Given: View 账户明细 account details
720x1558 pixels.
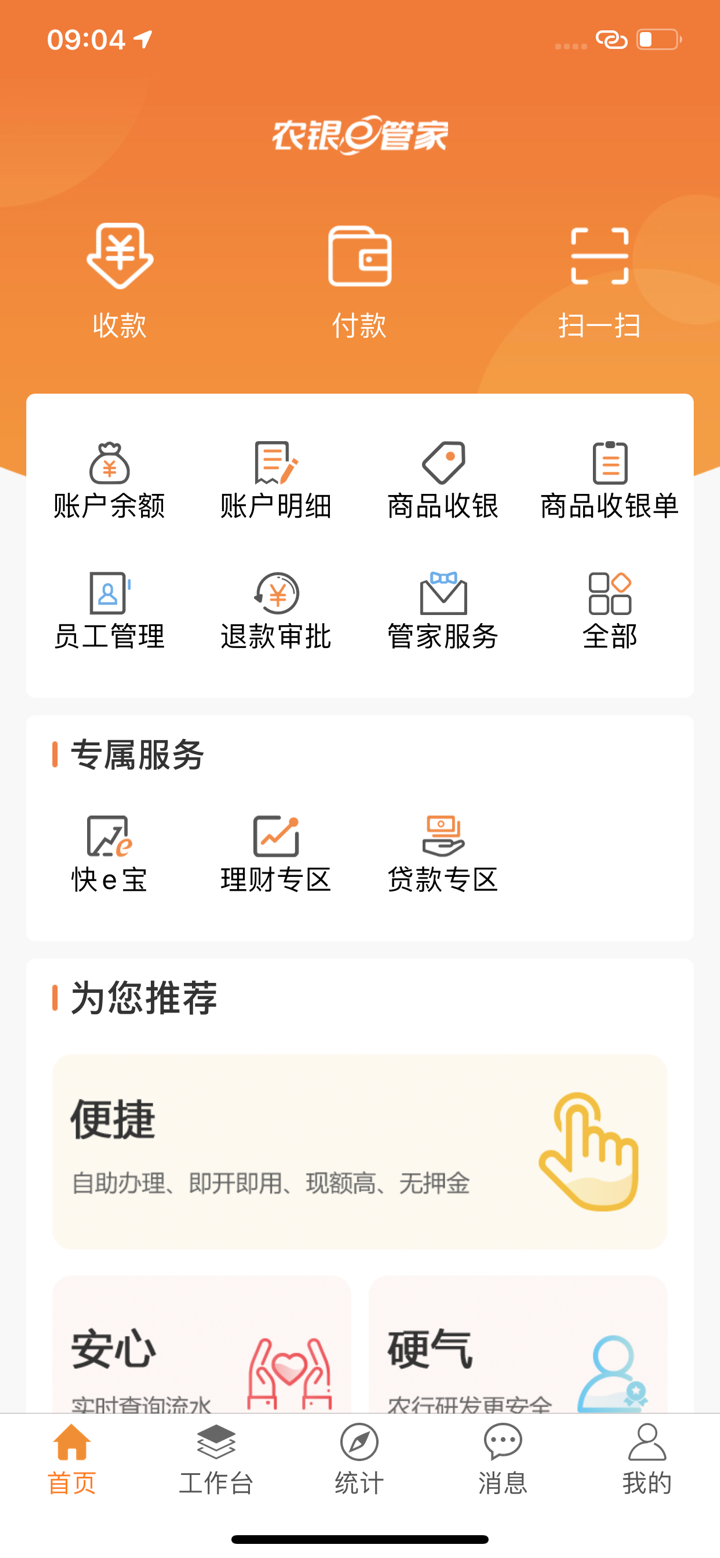Looking at the screenshot, I should 275,480.
